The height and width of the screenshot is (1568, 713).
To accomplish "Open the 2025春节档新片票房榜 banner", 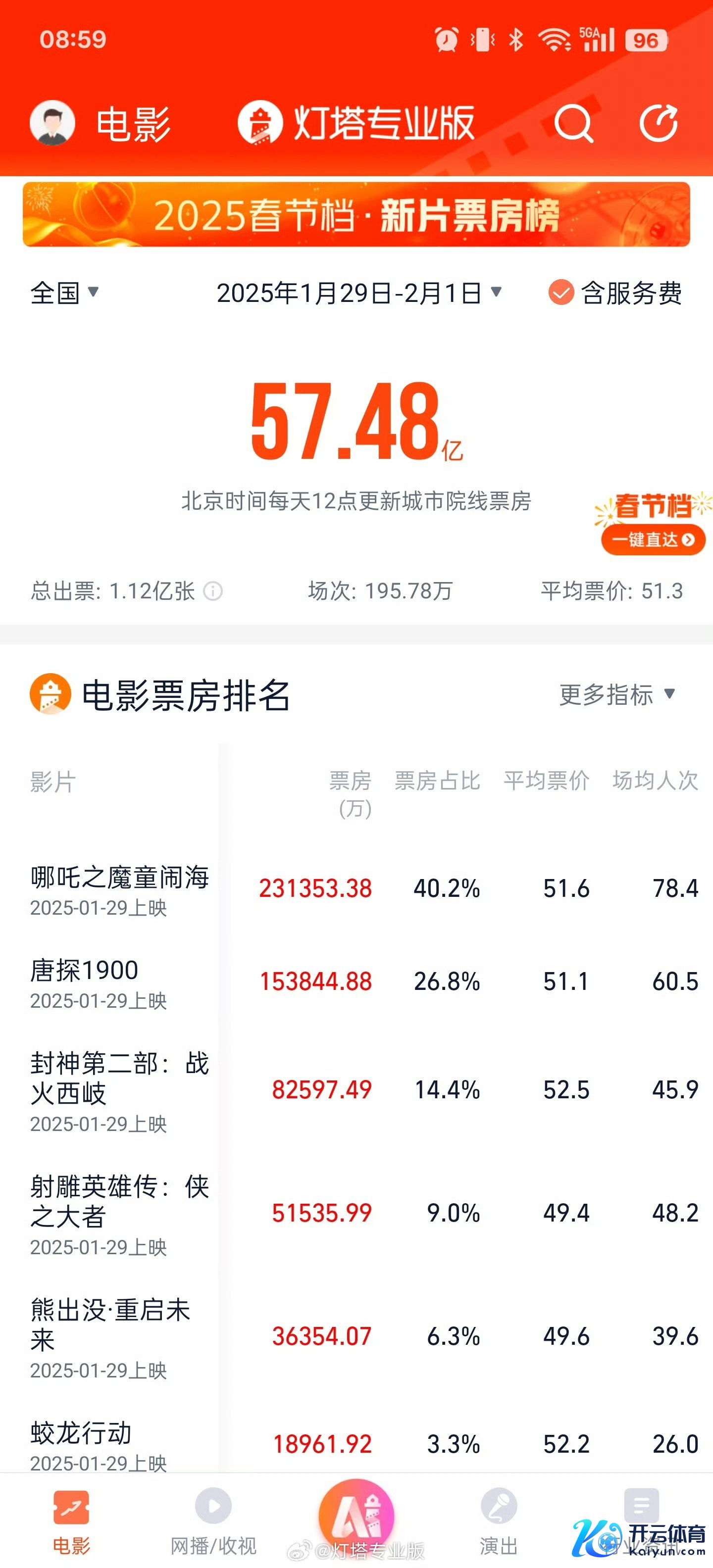I will coord(356,215).
